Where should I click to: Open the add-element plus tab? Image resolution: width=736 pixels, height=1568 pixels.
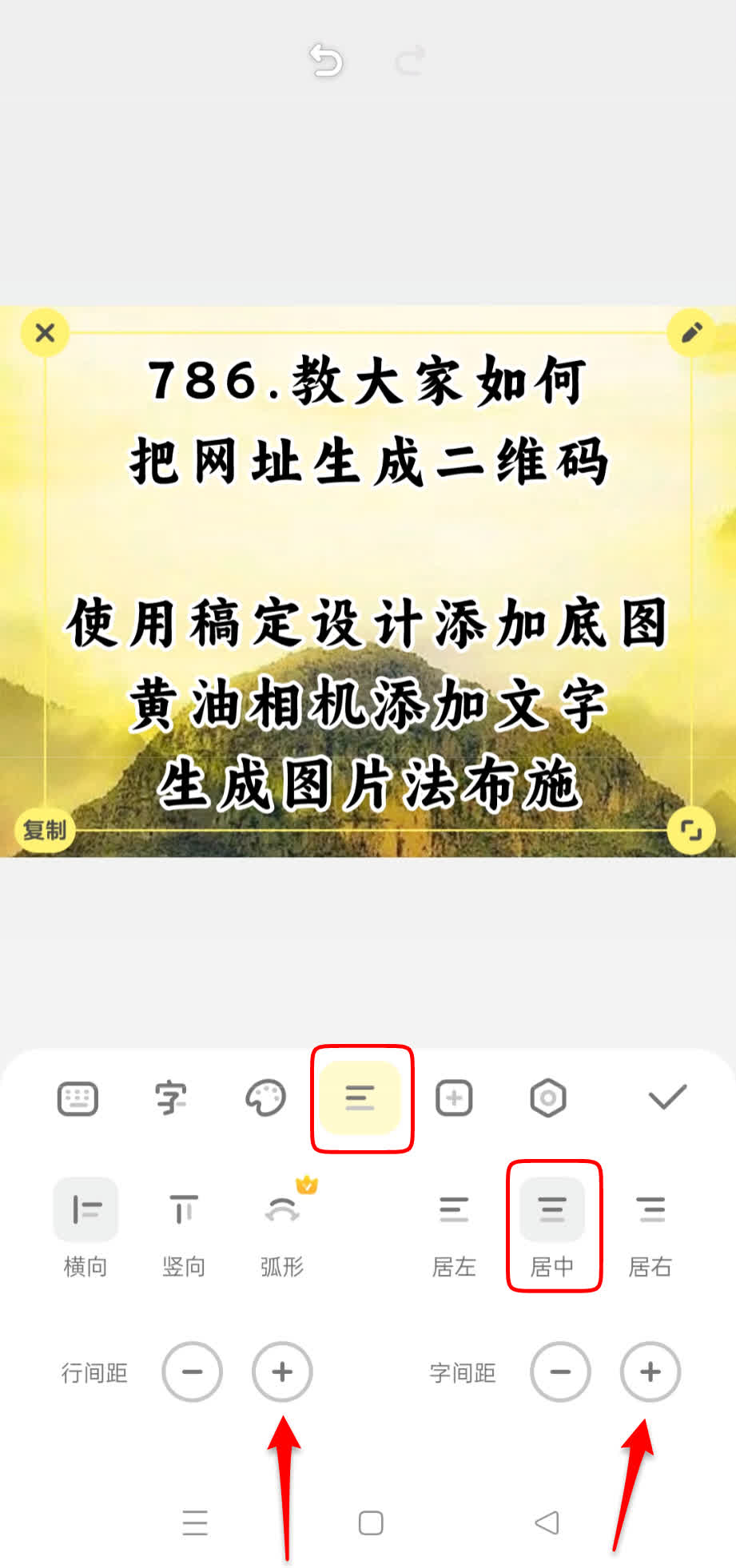pos(454,1098)
